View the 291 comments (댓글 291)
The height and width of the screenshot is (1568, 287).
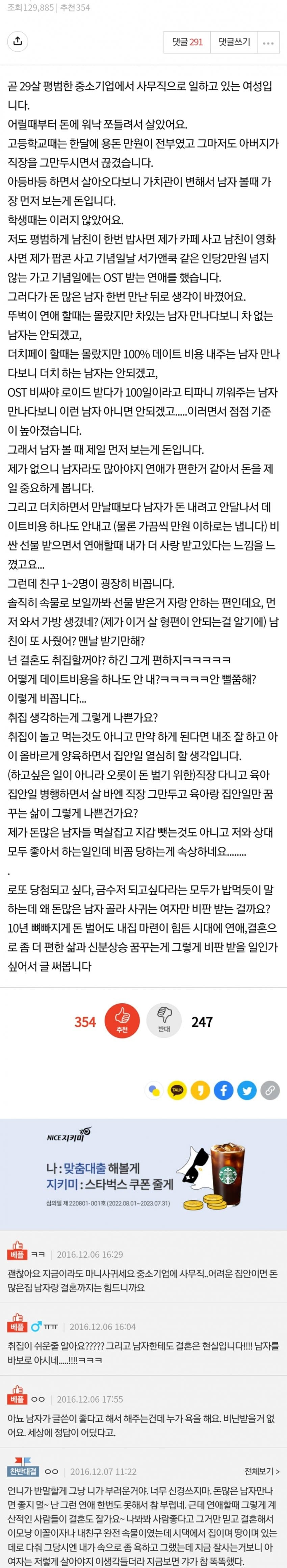pyautogui.click(x=187, y=42)
